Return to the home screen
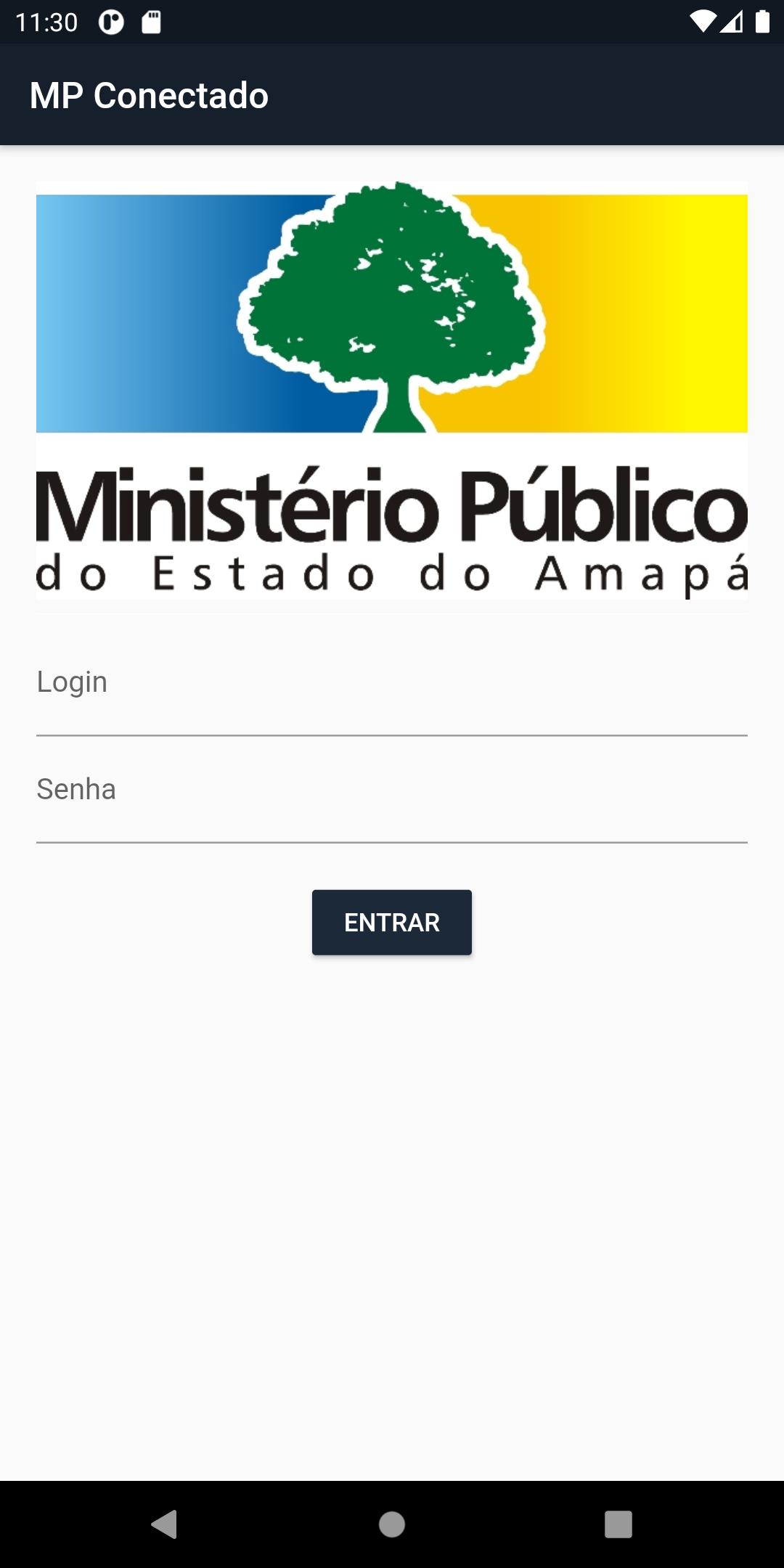784x1568 pixels. coord(392,1524)
